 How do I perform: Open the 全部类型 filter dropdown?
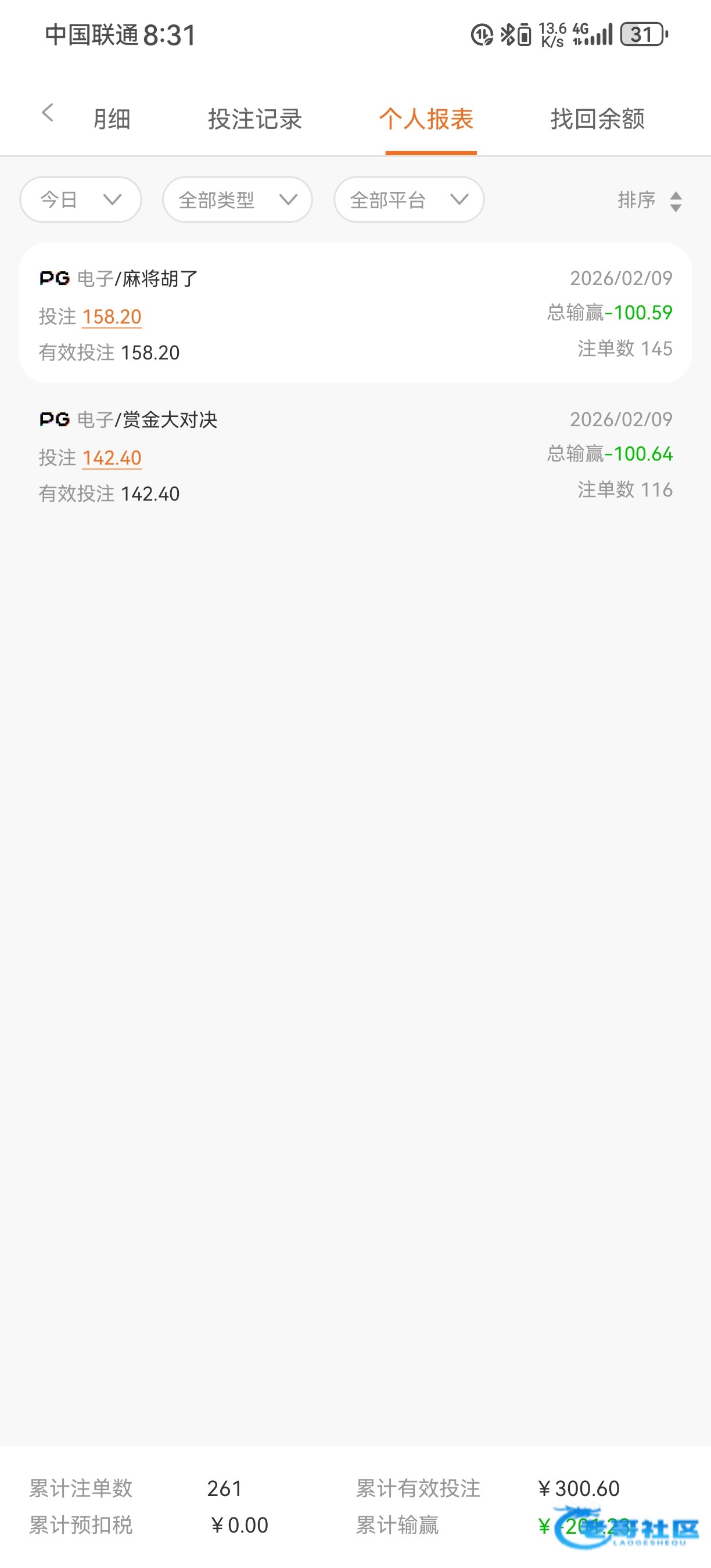pyautogui.click(x=238, y=200)
